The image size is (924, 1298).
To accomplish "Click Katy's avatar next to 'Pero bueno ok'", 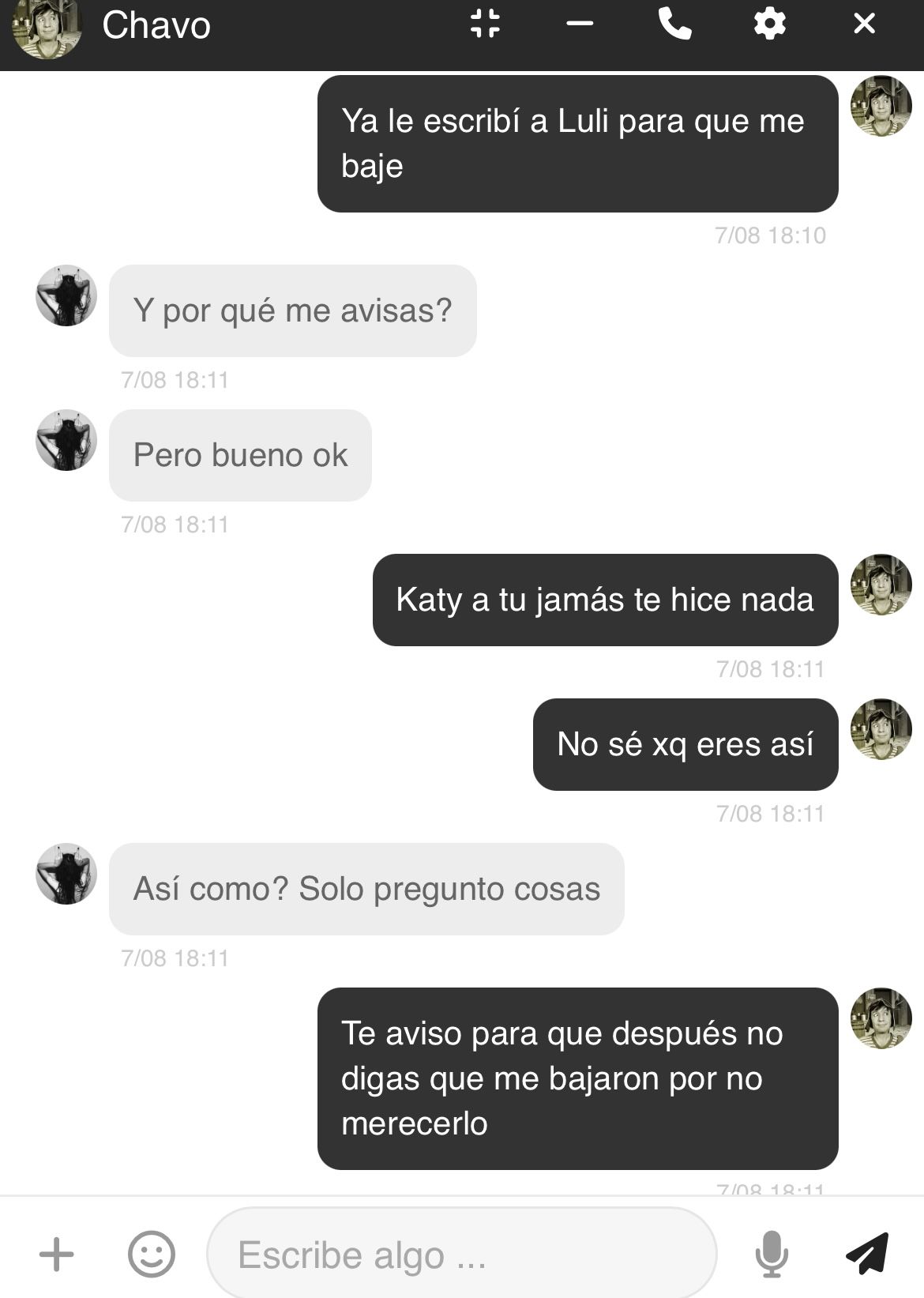I will click(x=66, y=440).
